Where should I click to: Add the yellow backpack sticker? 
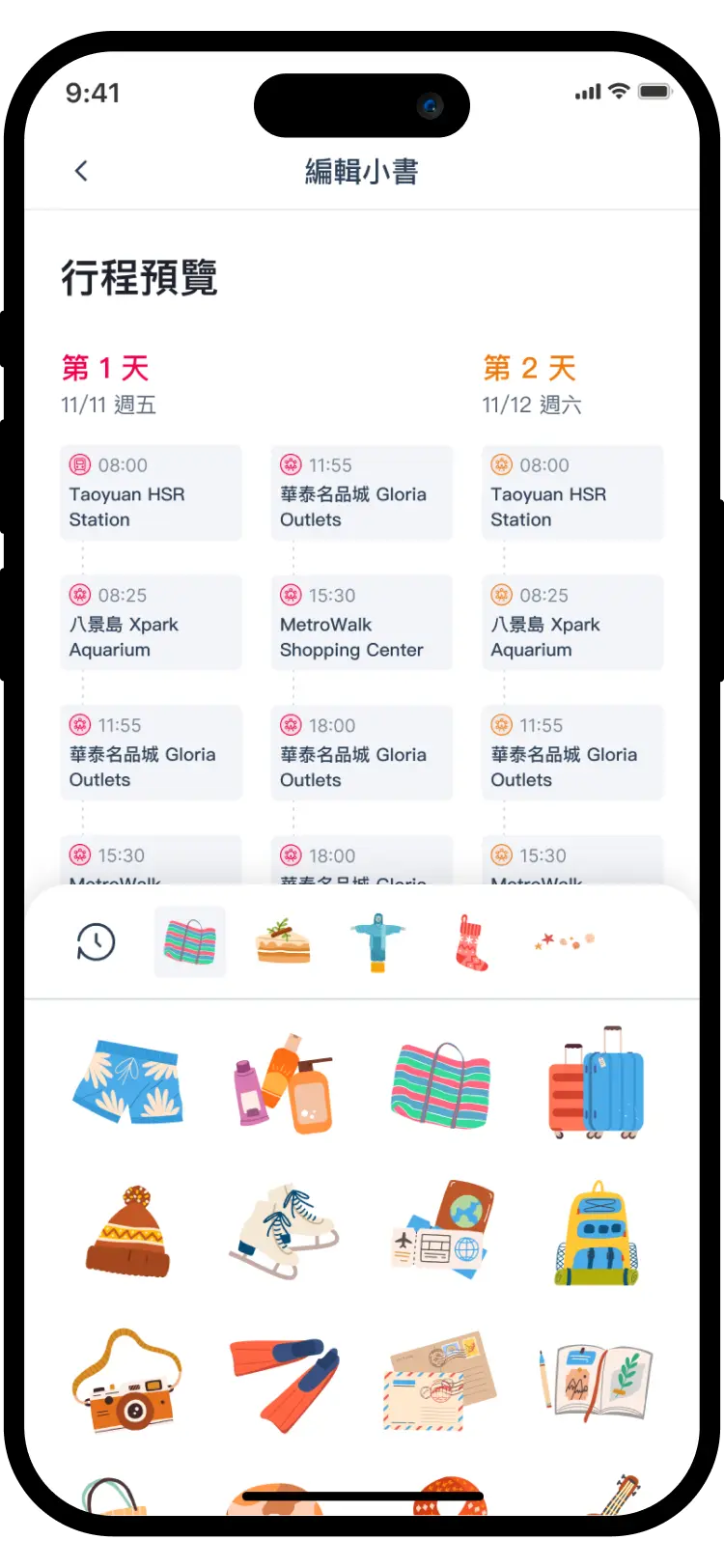point(596,1233)
